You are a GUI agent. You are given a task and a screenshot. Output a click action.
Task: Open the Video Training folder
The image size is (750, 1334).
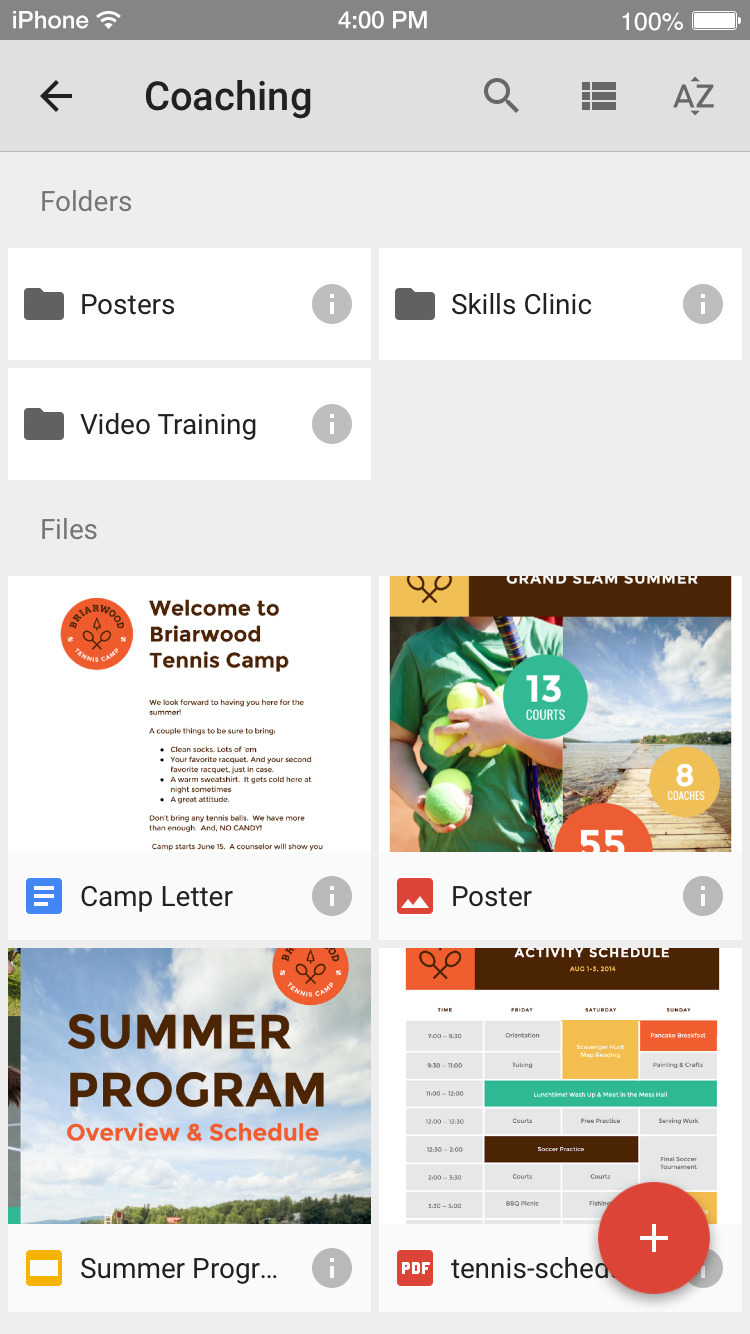pos(160,424)
